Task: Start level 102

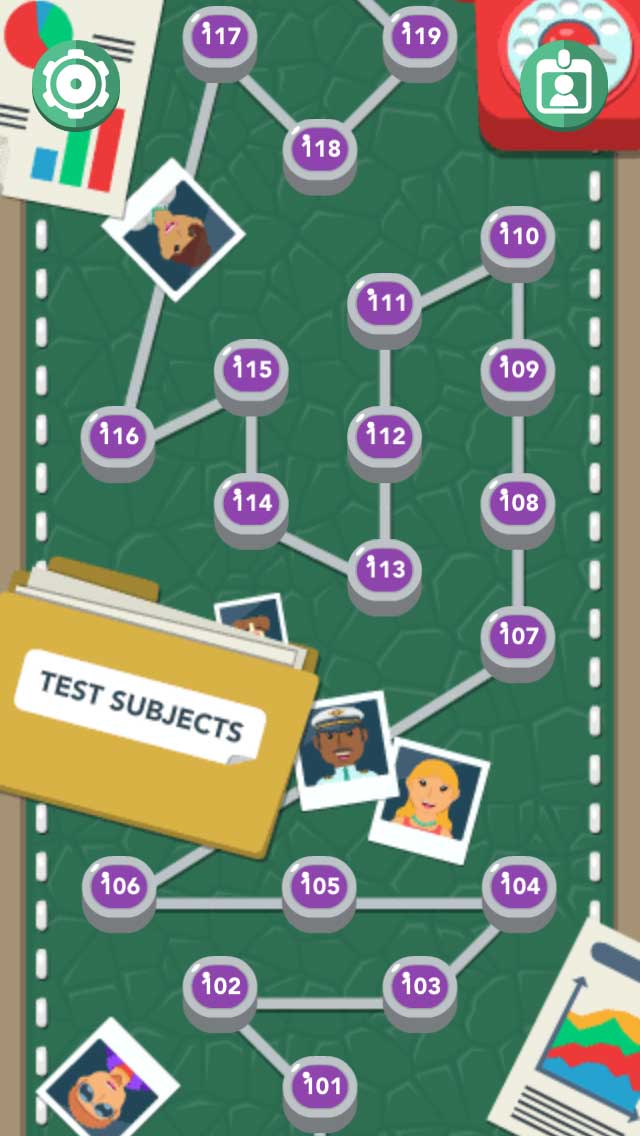Action: (x=220, y=991)
